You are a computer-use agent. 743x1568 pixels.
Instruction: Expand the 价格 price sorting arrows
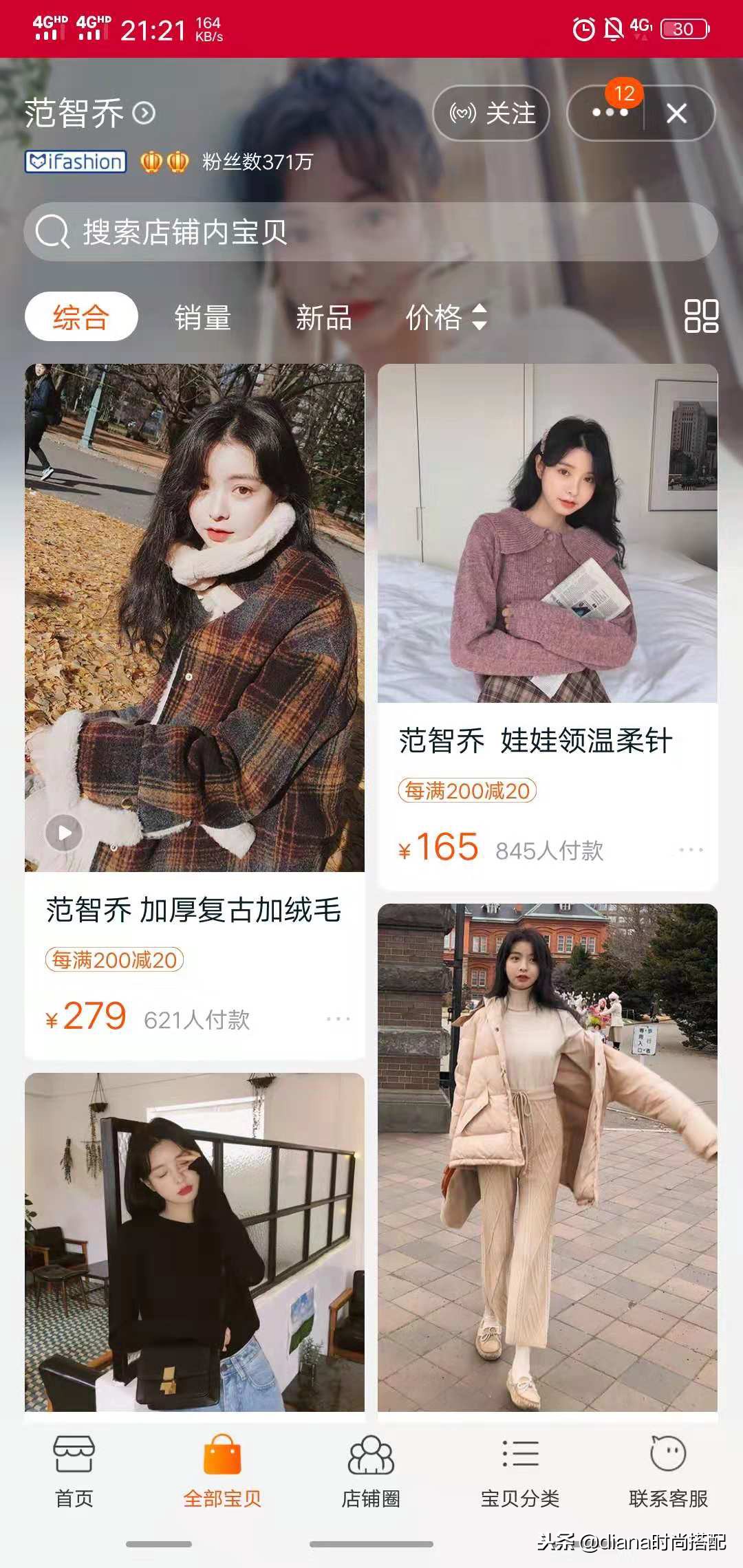(x=481, y=317)
